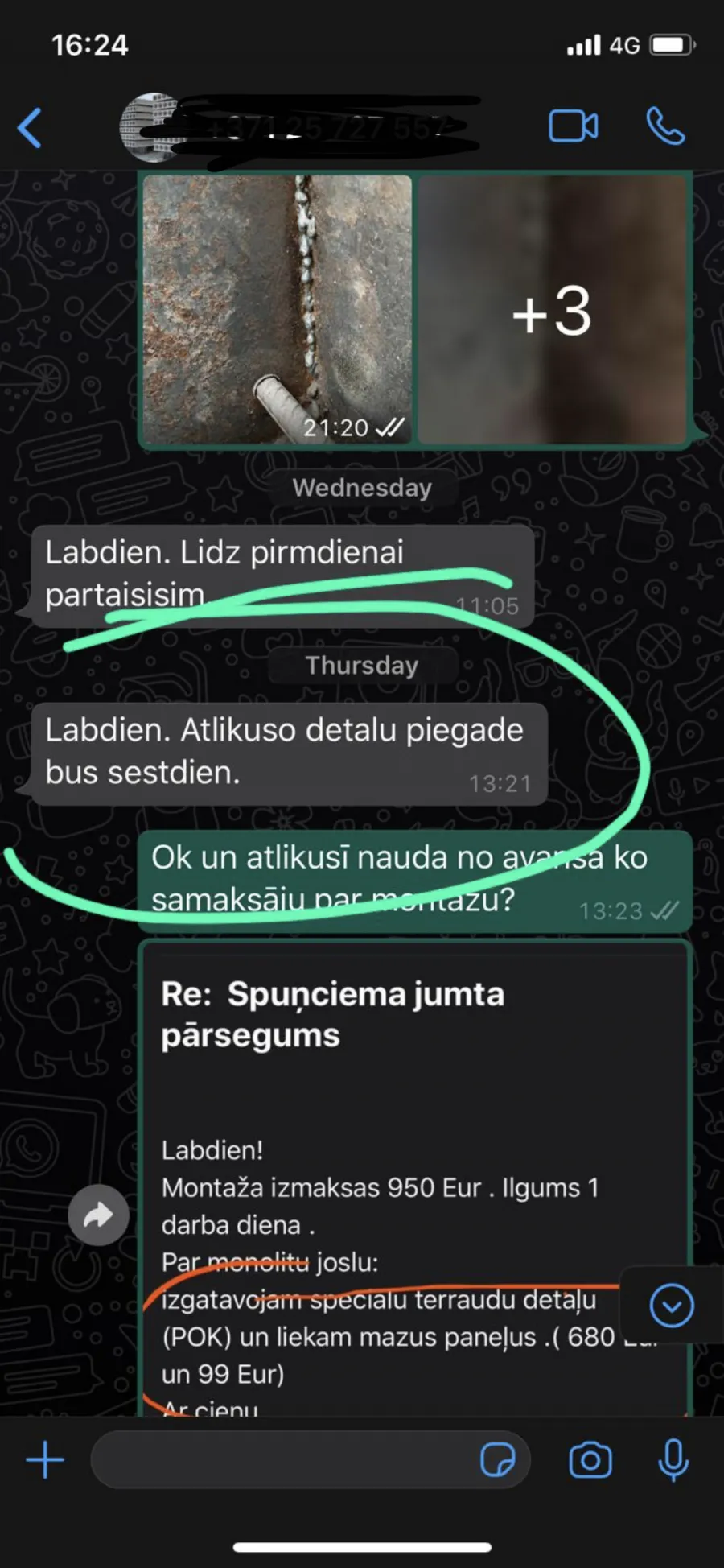Jump to the latest messages
This screenshot has height=1568, width=724.
672,1305
